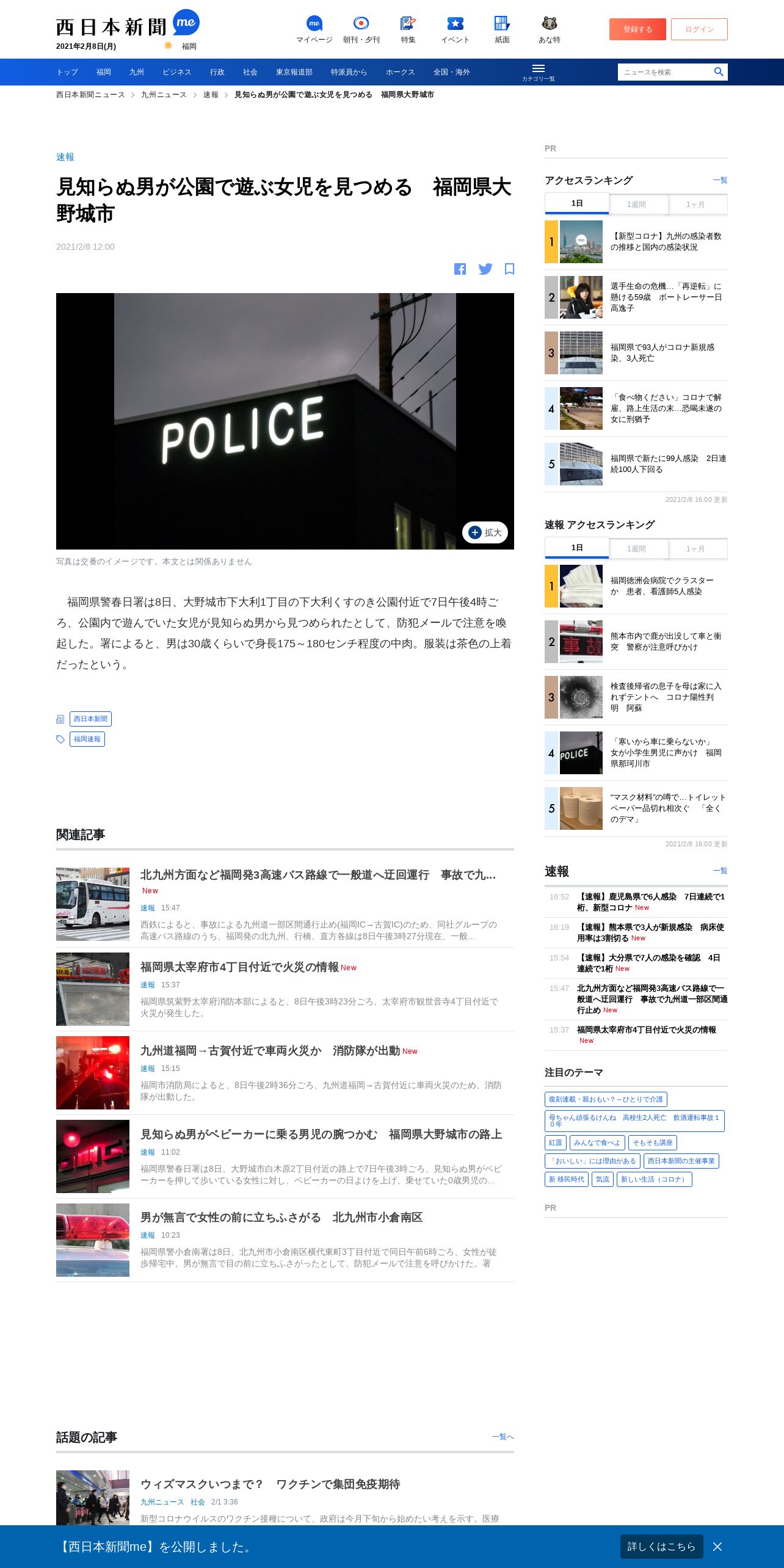Viewport: 784px width, 1568px height.
Task: Tap 詳しくはこちら in the banner
Action: [x=661, y=1547]
